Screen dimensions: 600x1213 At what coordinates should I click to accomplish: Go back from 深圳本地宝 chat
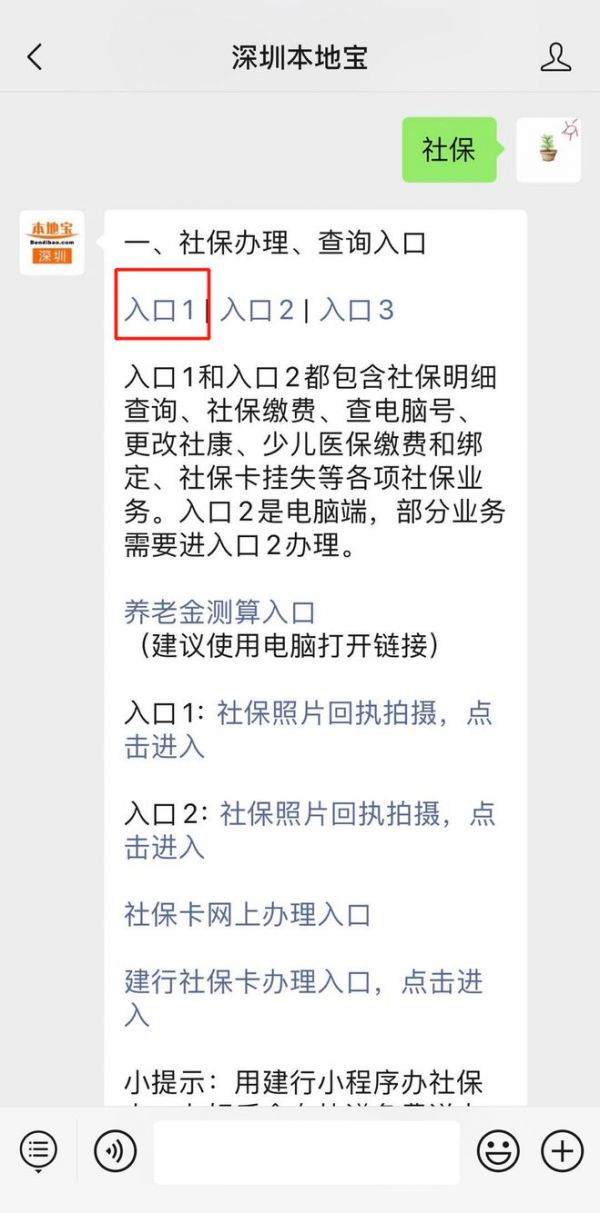tap(35, 57)
